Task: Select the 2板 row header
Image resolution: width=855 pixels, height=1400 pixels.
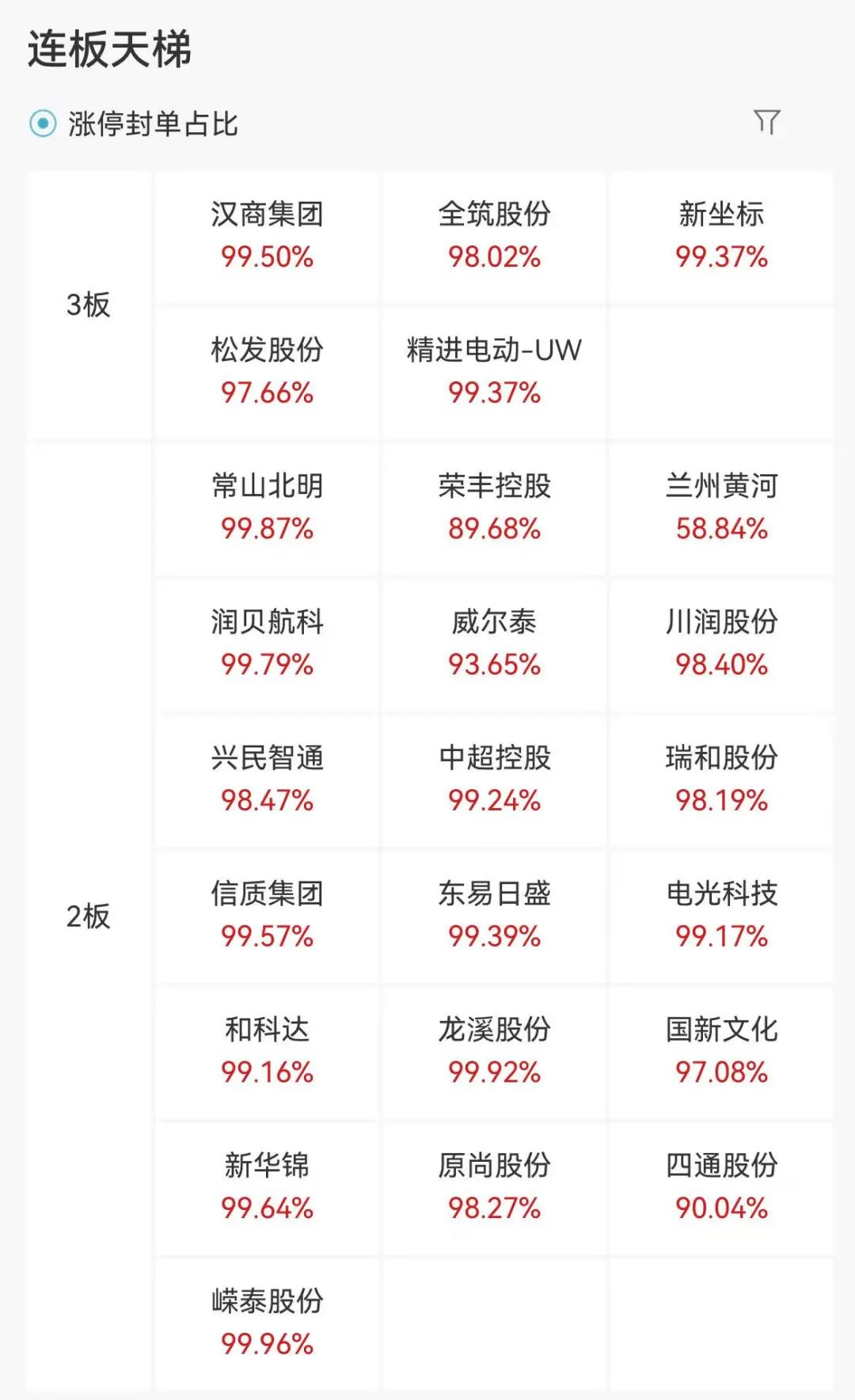Action: coord(87,918)
